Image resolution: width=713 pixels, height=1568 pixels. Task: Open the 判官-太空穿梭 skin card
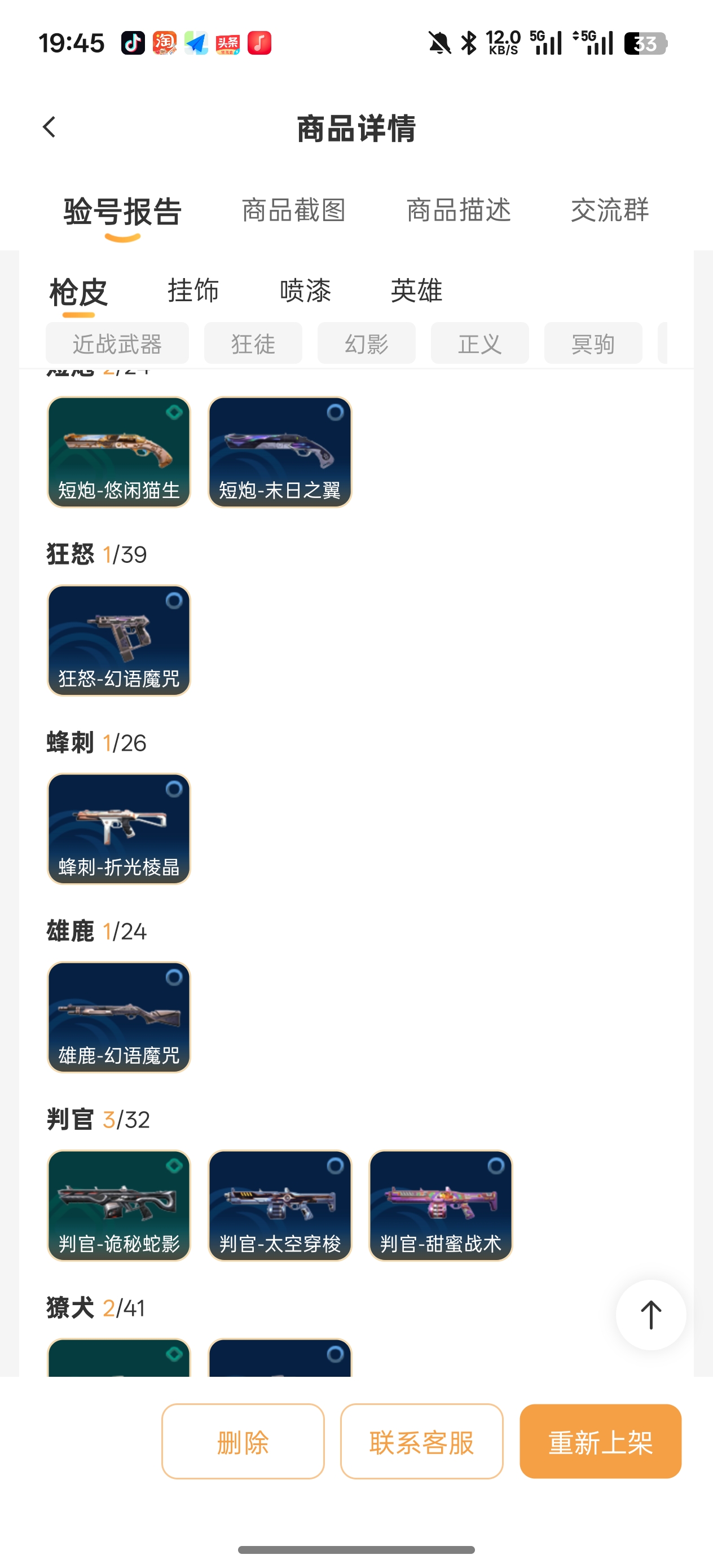tap(279, 1205)
